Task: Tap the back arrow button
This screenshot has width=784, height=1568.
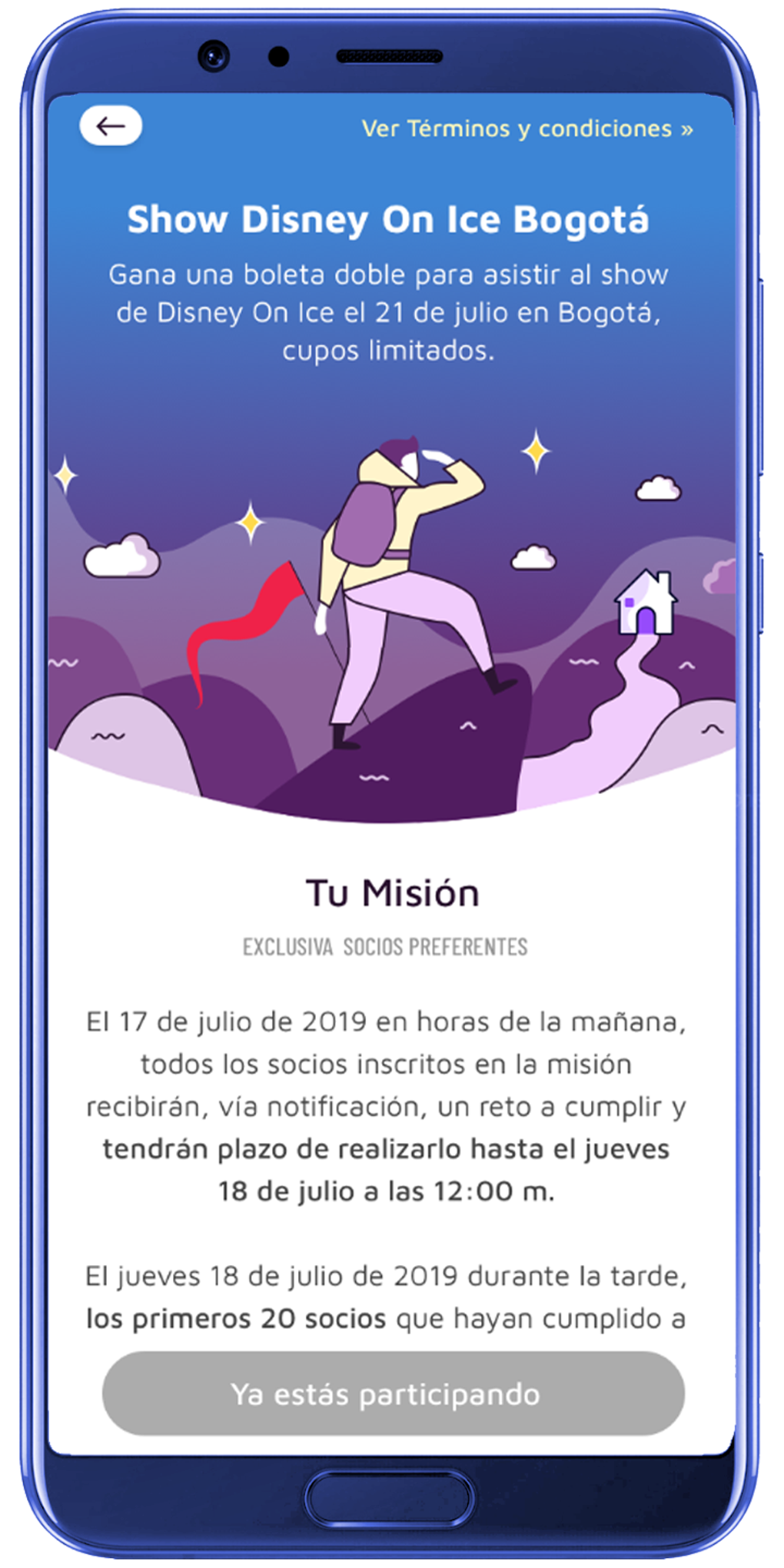Action: (111, 126)
